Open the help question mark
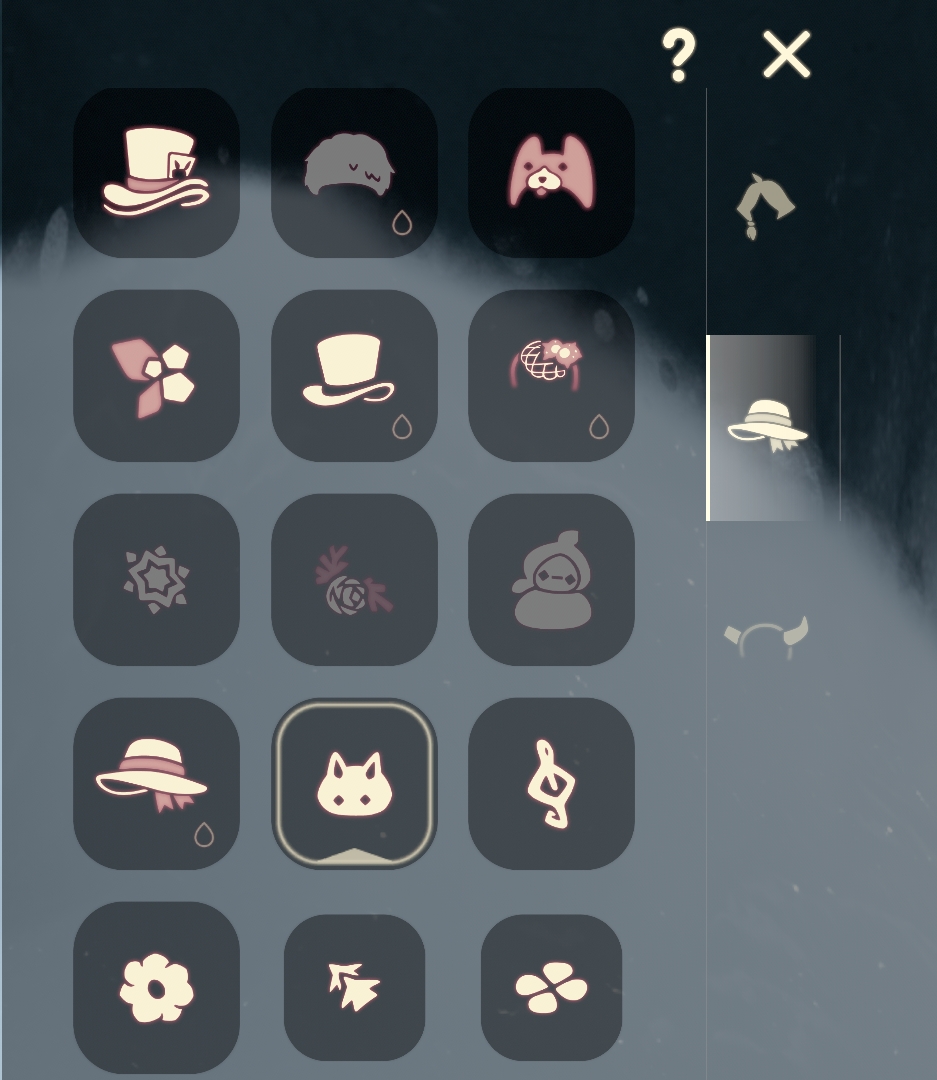Image resolution: width=937 pixels, height=1080 pixels. (679, 56)
